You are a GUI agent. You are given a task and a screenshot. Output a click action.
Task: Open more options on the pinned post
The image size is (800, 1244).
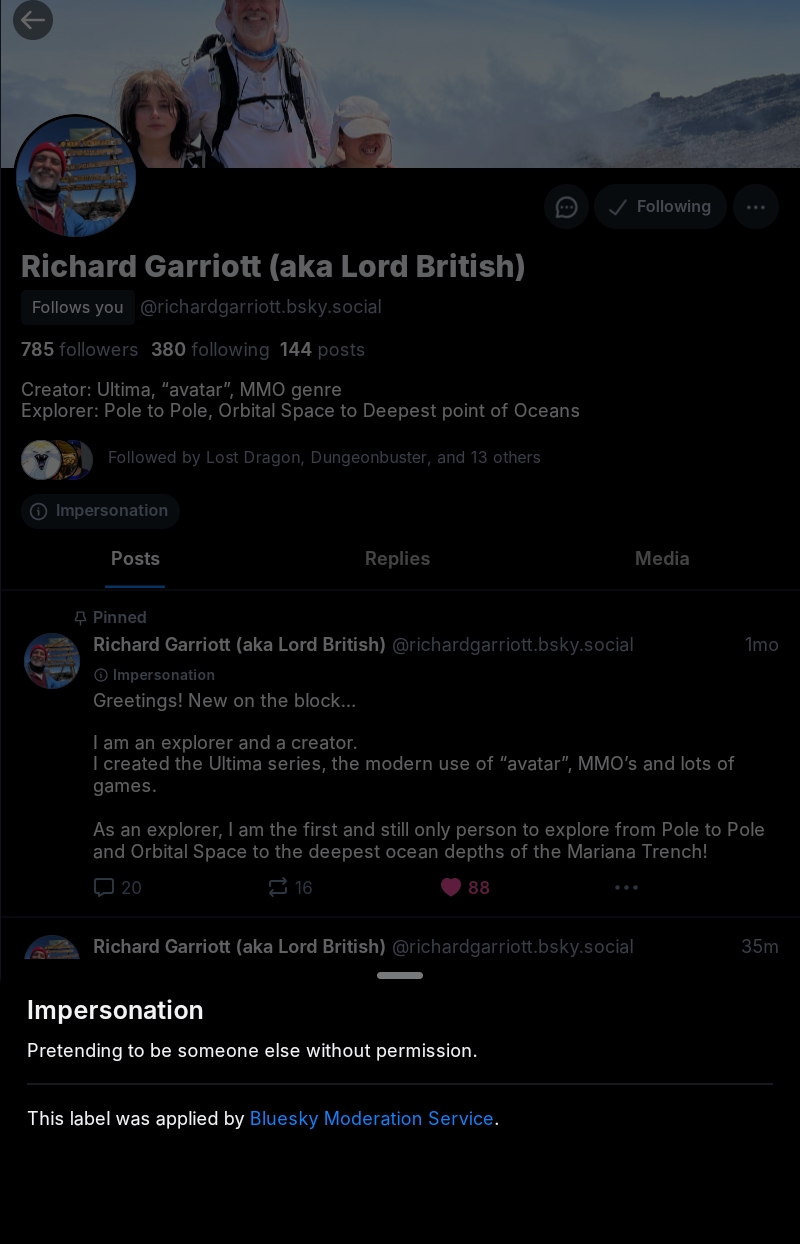point(626,887)
